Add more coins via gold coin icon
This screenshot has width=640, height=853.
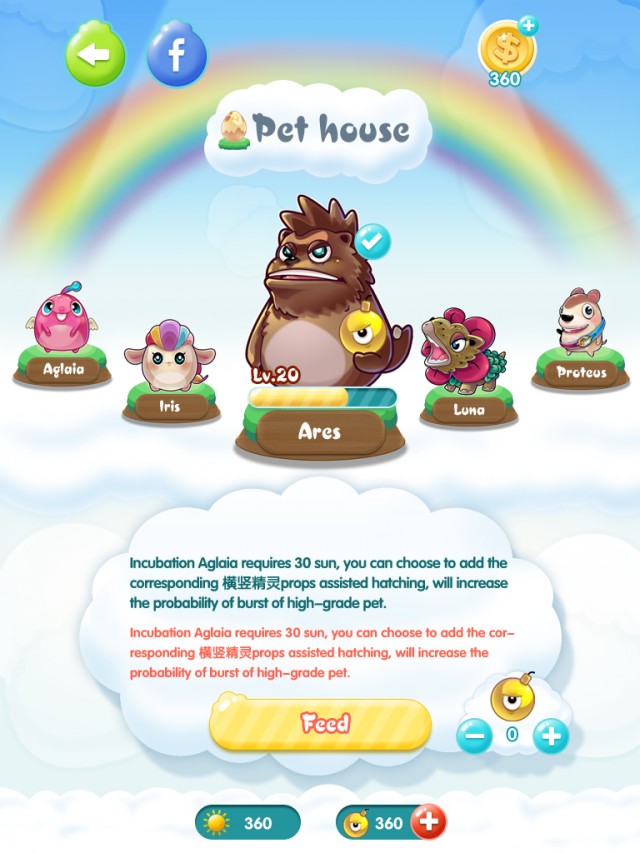507,48
